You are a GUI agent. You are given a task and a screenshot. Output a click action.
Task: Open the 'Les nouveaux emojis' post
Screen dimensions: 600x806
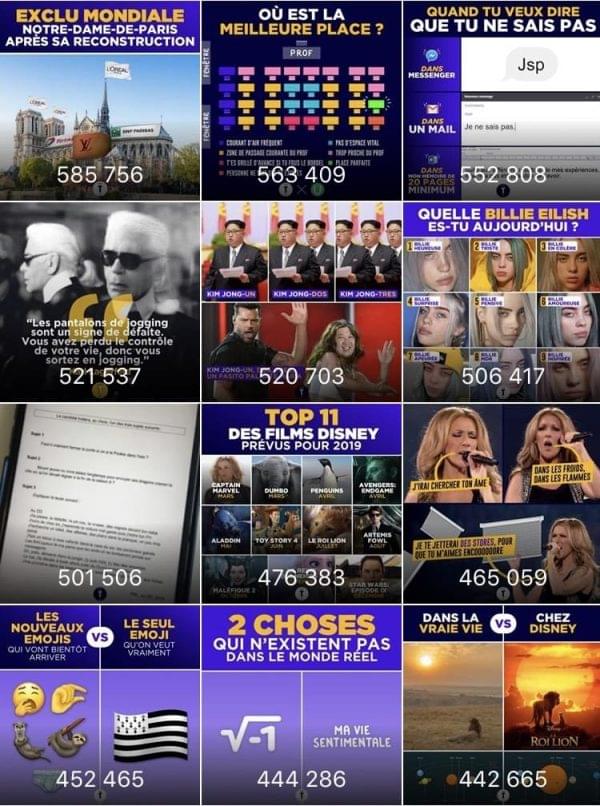(x=99, y=705)
